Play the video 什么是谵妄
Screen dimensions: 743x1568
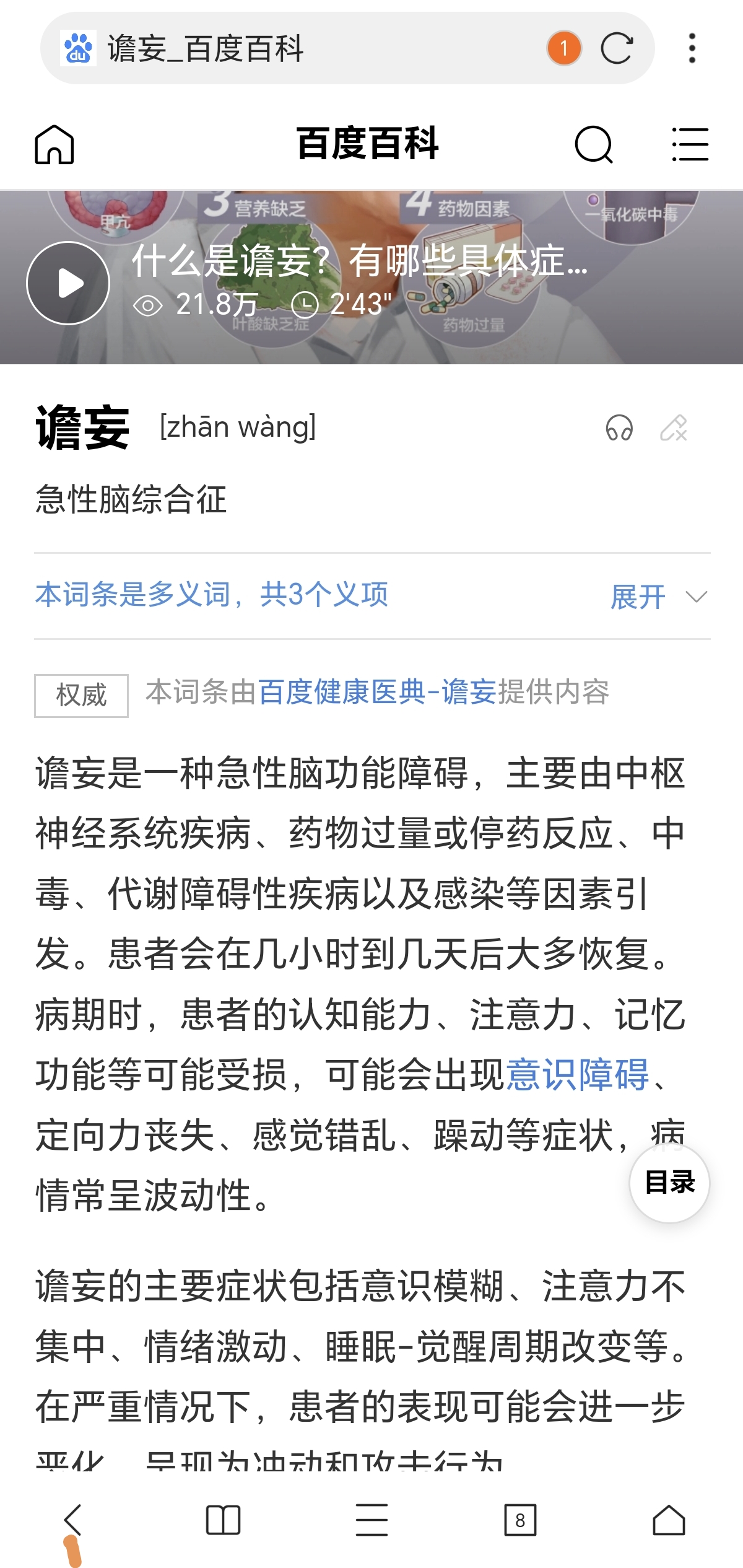pyautogui.click(x=68, y=283)
